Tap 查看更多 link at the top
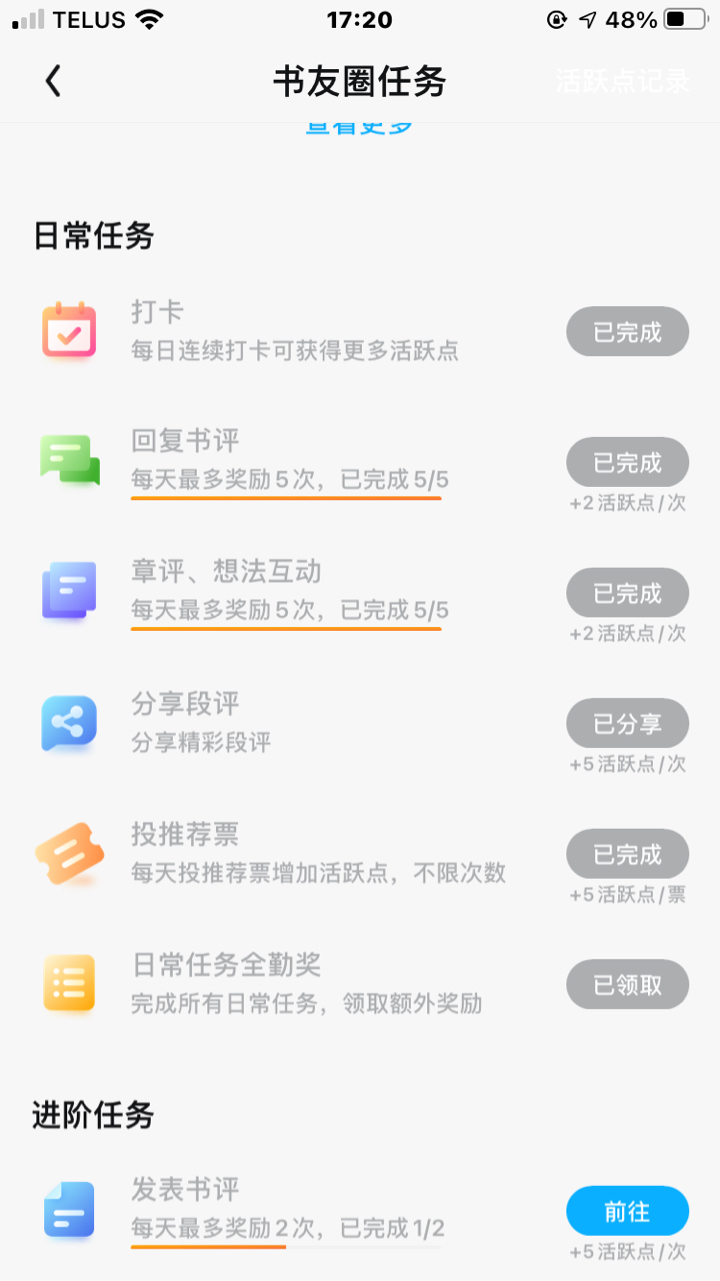This screenshot has height=1281, width=720. (x=359, y=127)
